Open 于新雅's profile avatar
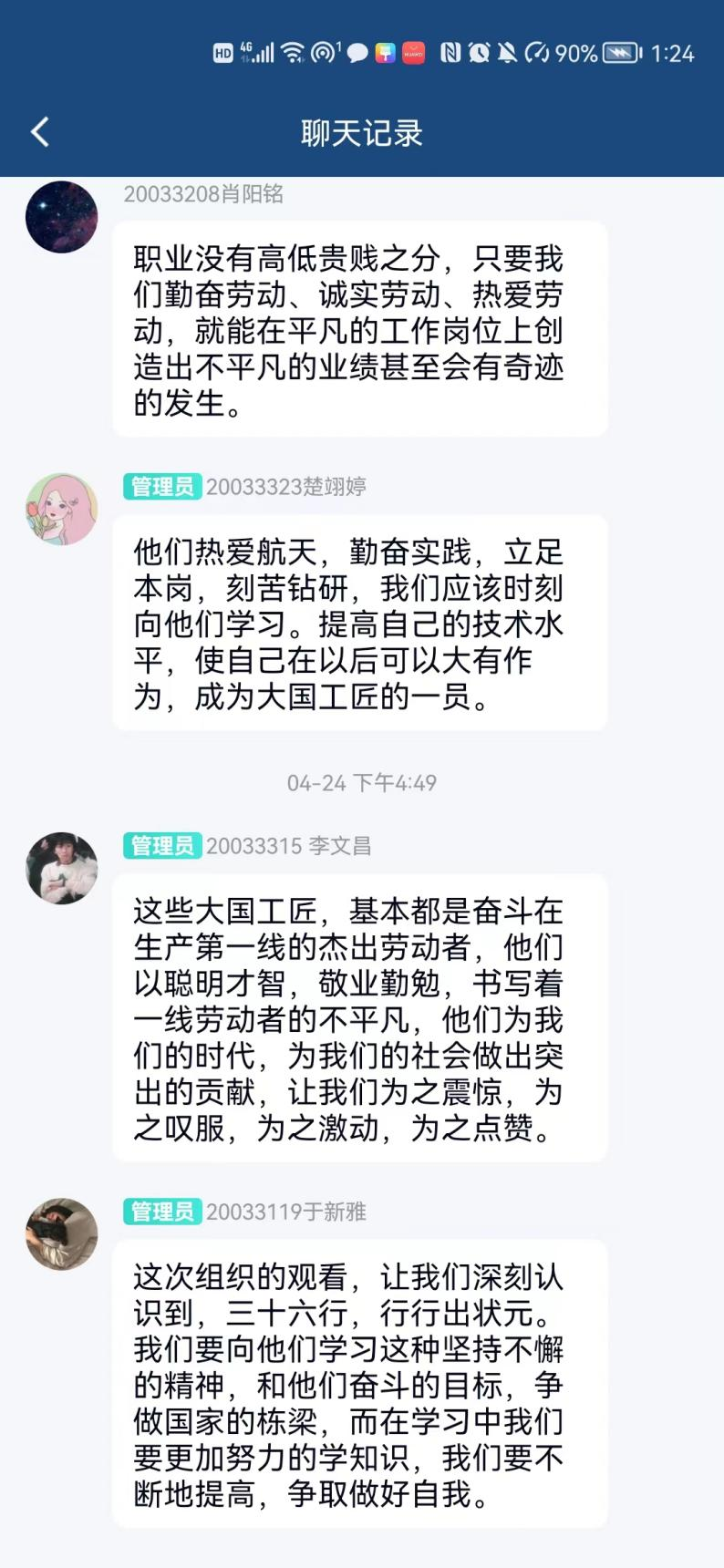Image resolution: width=724 pixels, height=1568 pixels. pyautogui.click(x=61, y=1233)
